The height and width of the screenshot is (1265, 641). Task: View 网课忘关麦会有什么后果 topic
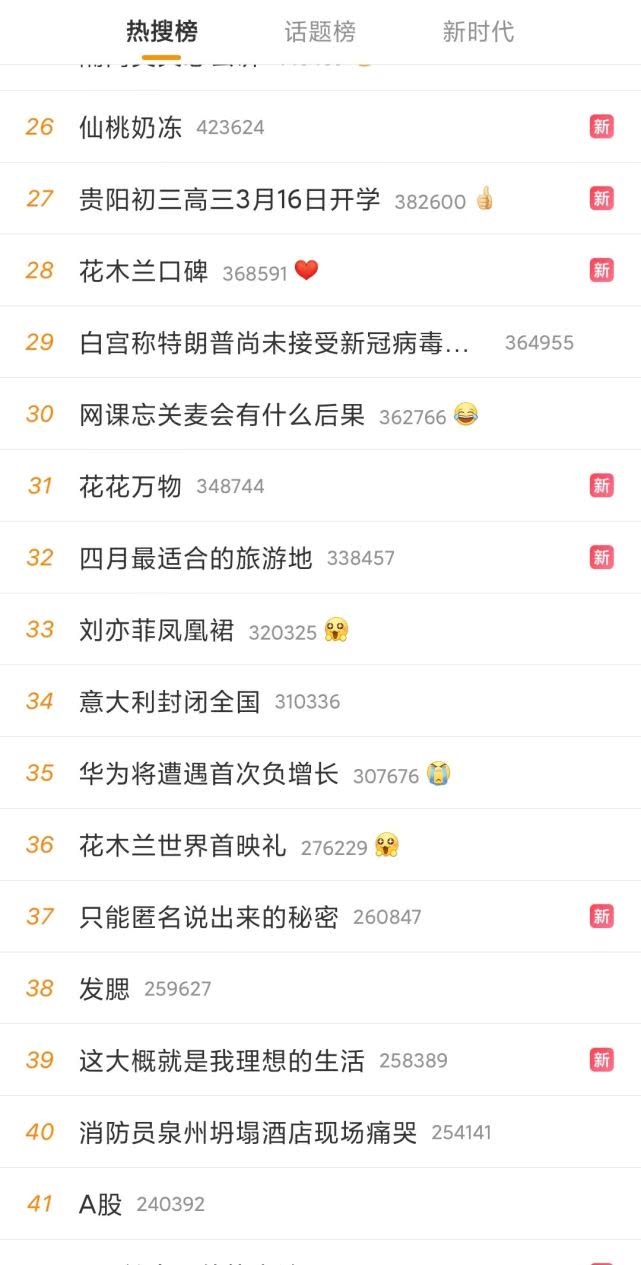click(x=222, y=415)
